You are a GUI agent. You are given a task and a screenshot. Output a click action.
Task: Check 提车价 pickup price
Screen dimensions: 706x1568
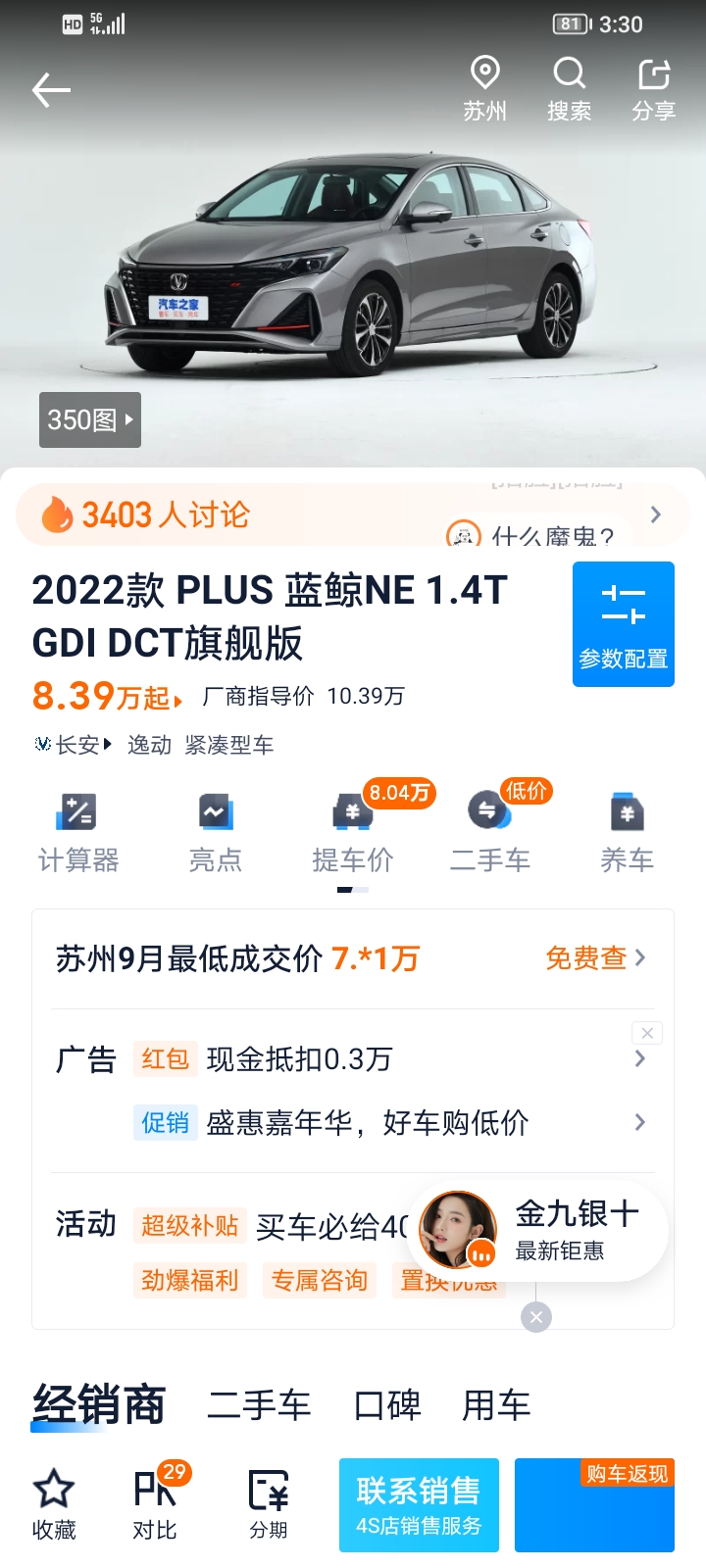(353, 833)
